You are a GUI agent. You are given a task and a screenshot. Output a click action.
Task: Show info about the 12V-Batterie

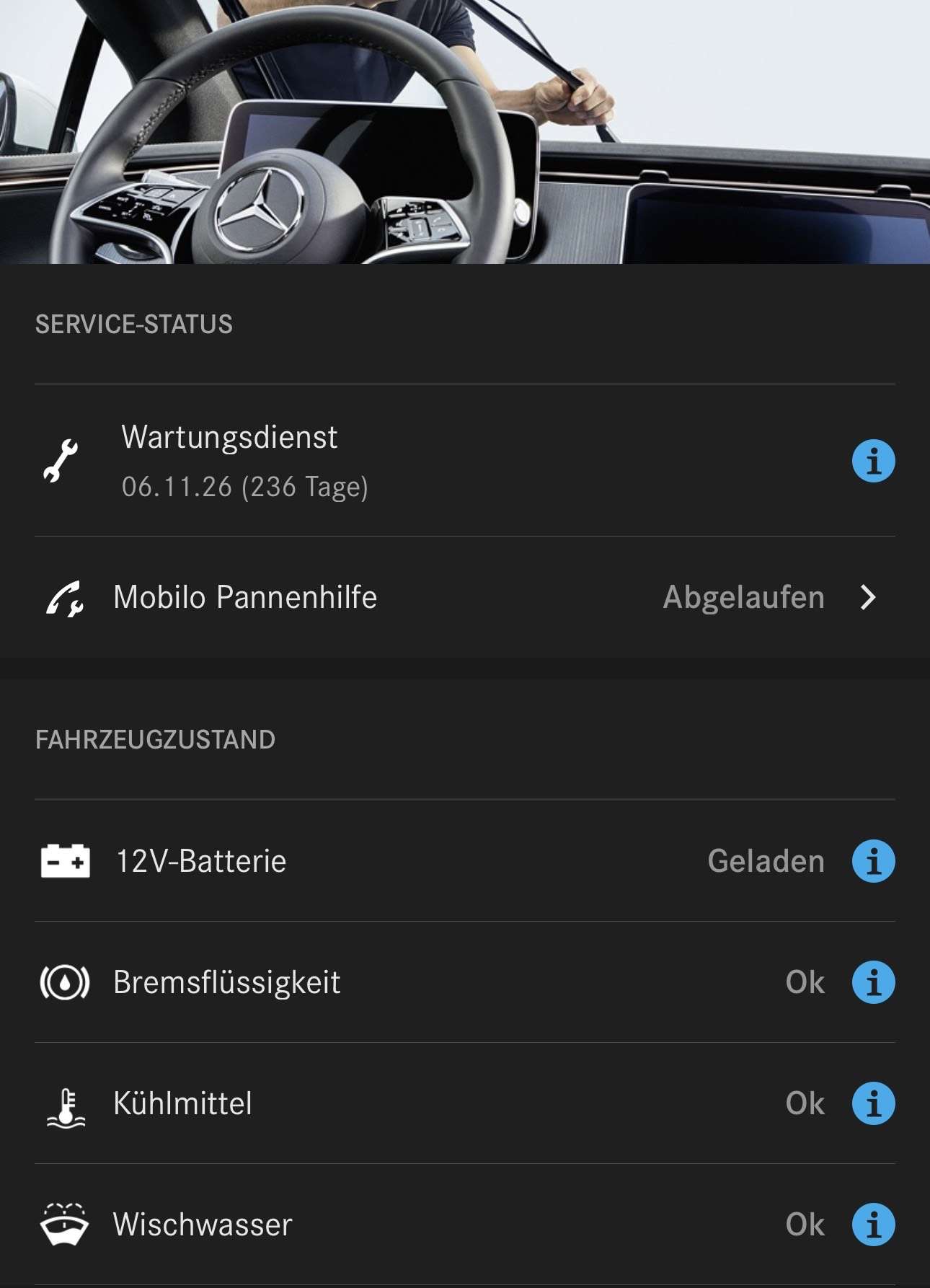click(873, 860)
